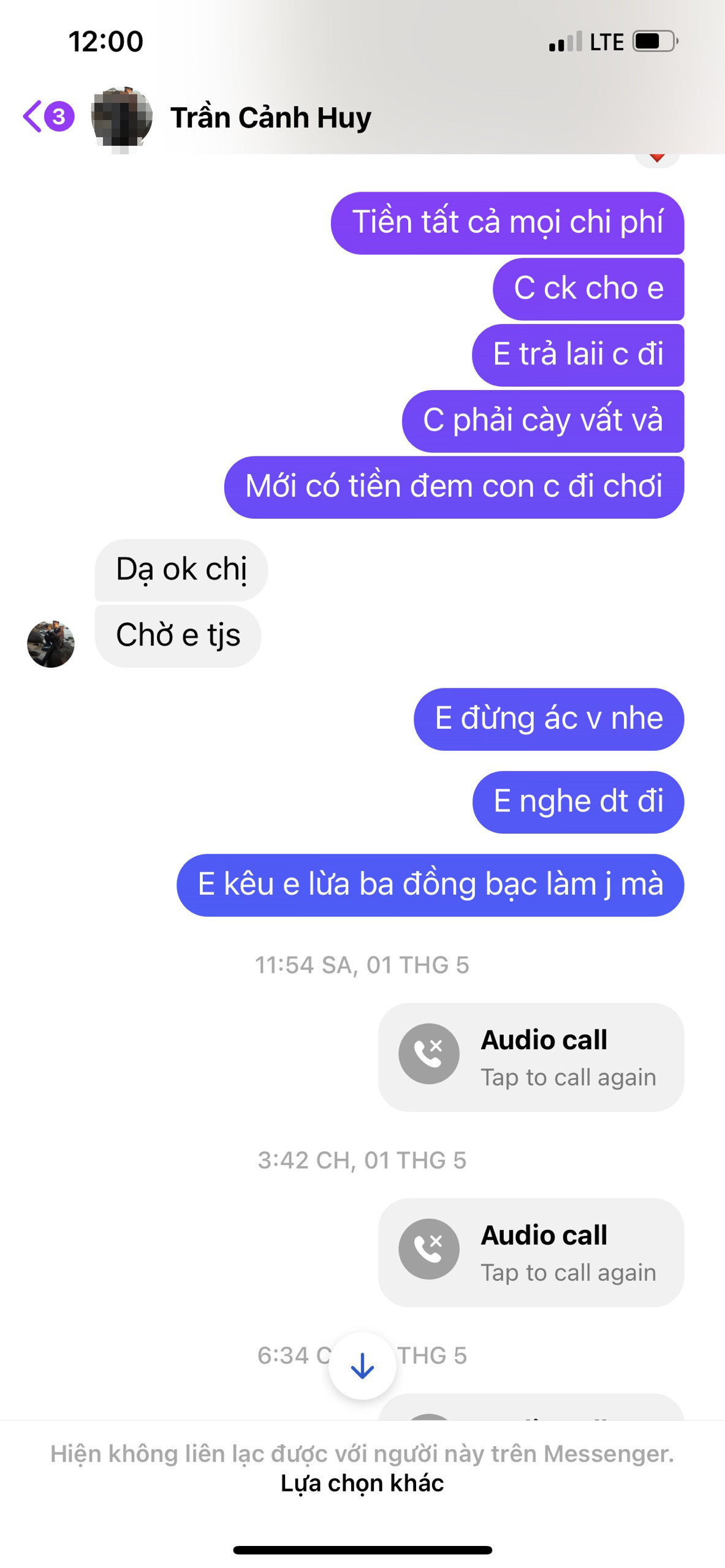
Task: Tap the avatar beside Chờ e tjs
Action: [51, 643]
